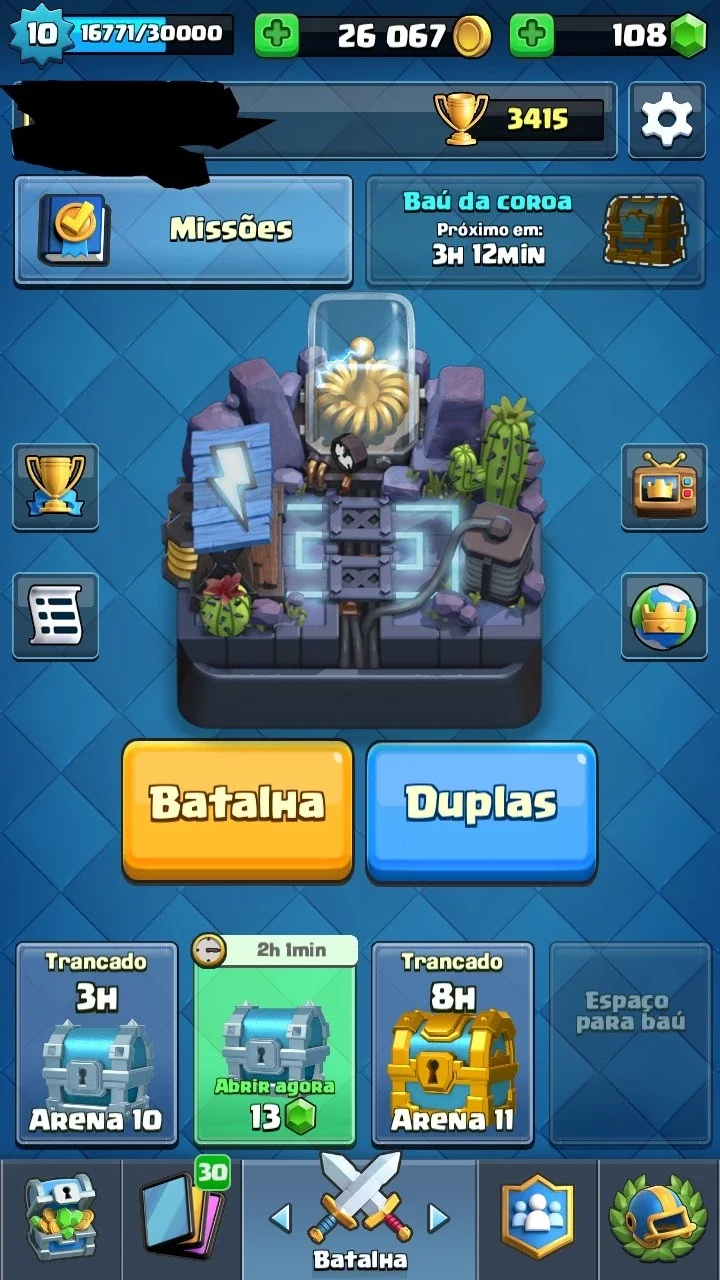Start a Duplas 2v2 match

click(482, 809)
